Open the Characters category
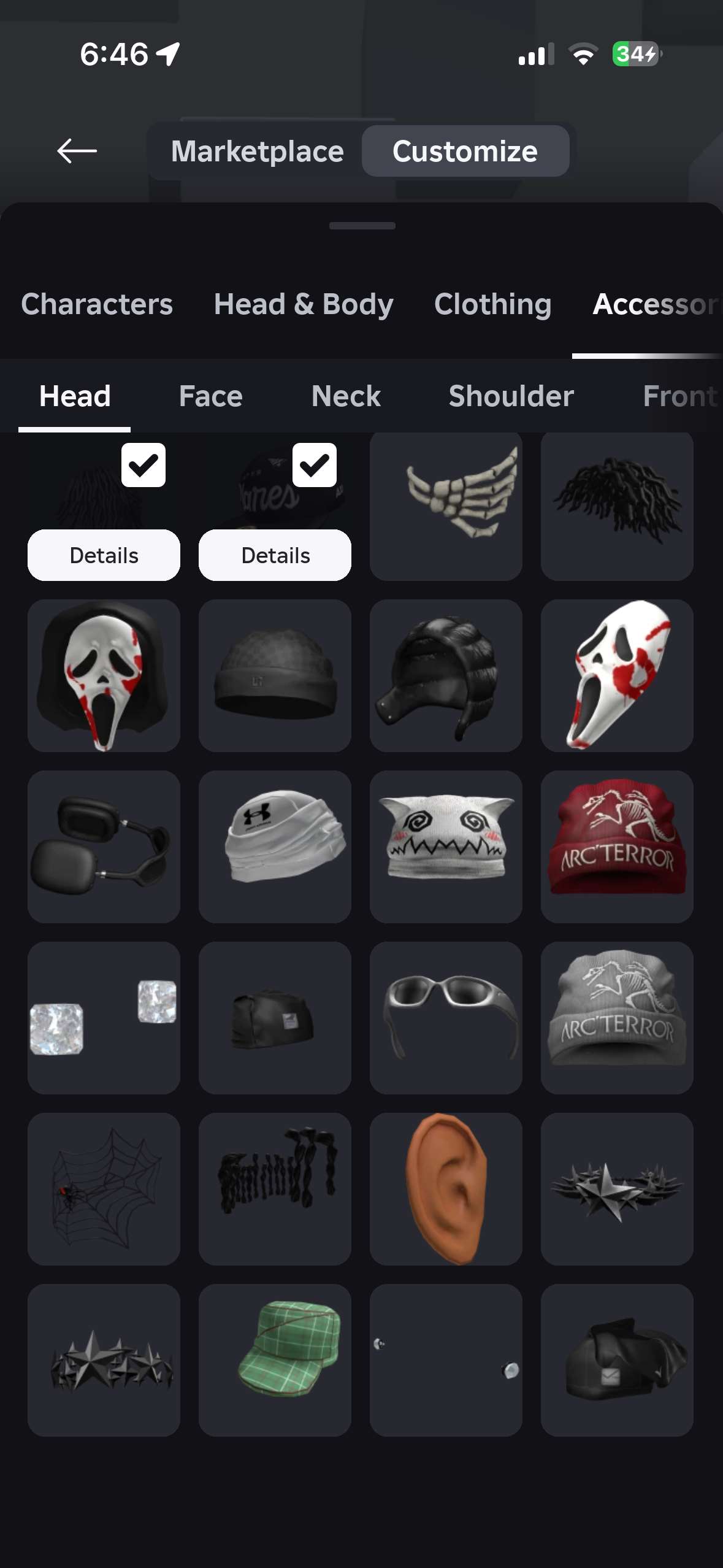The image size is (723, 1568). (97, 304)
